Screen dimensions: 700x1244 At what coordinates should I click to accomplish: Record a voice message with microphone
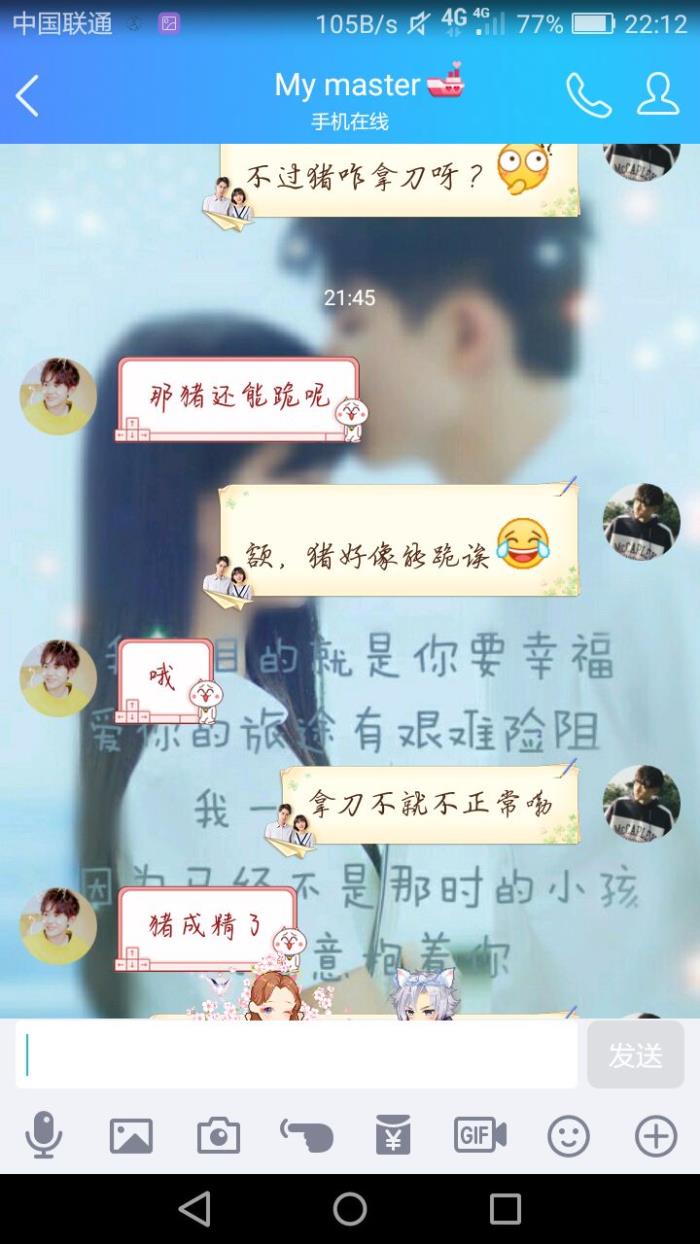[x=43, y=1135]
